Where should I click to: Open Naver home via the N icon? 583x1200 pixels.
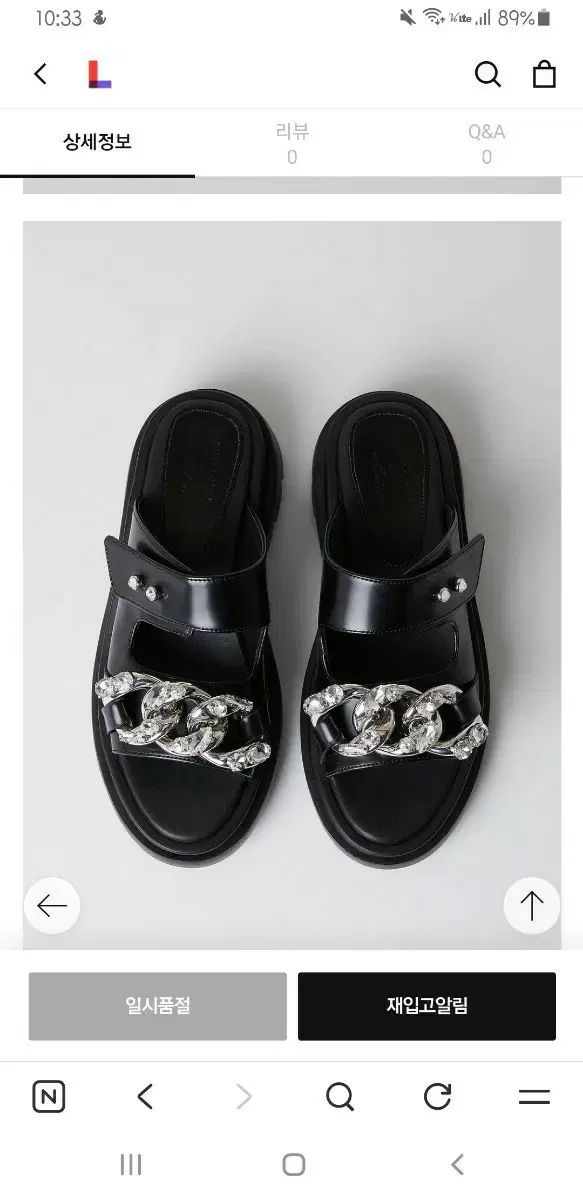coord(48,1097)
